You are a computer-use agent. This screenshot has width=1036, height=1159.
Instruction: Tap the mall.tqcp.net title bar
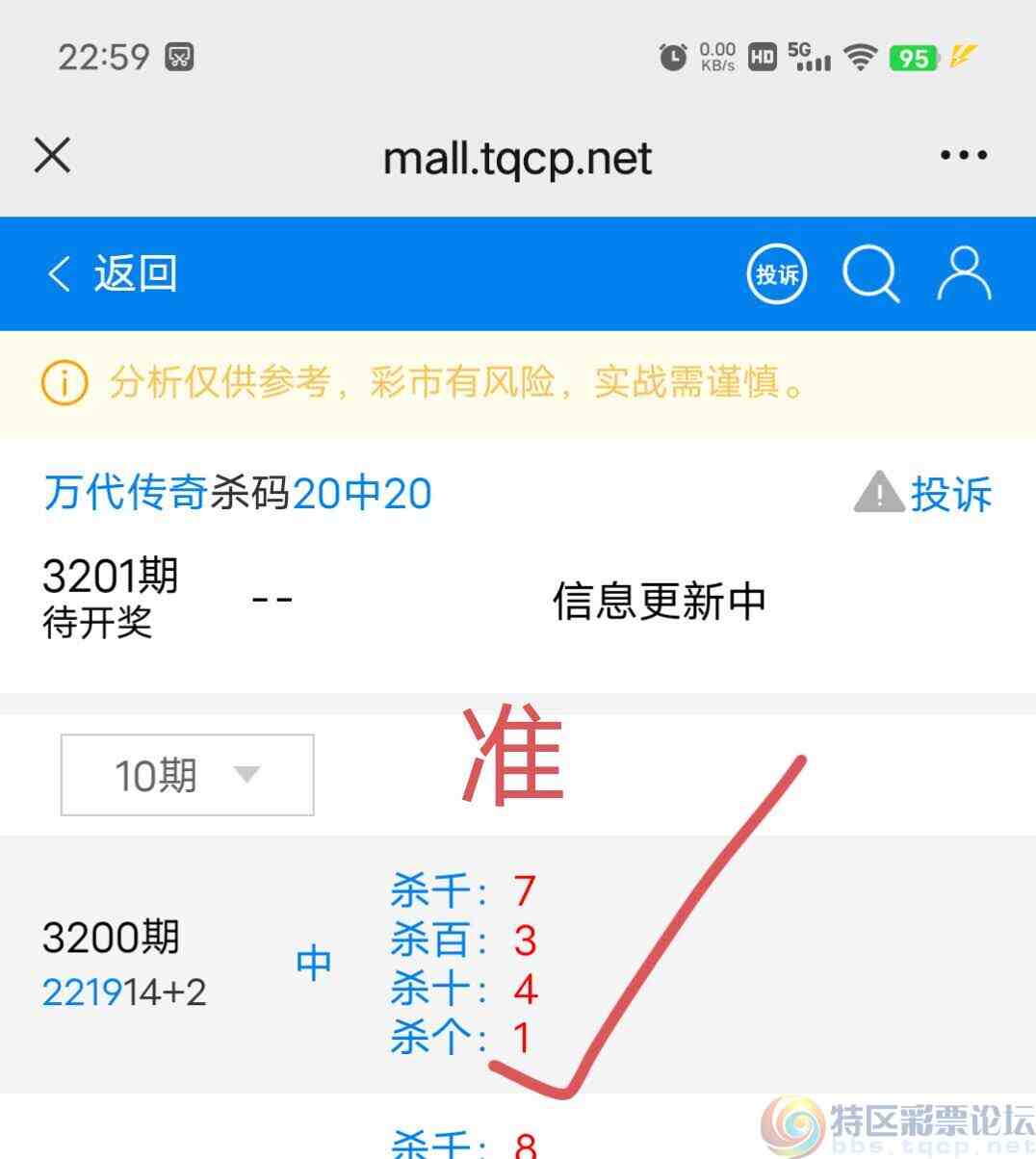(x=518, y=157)
